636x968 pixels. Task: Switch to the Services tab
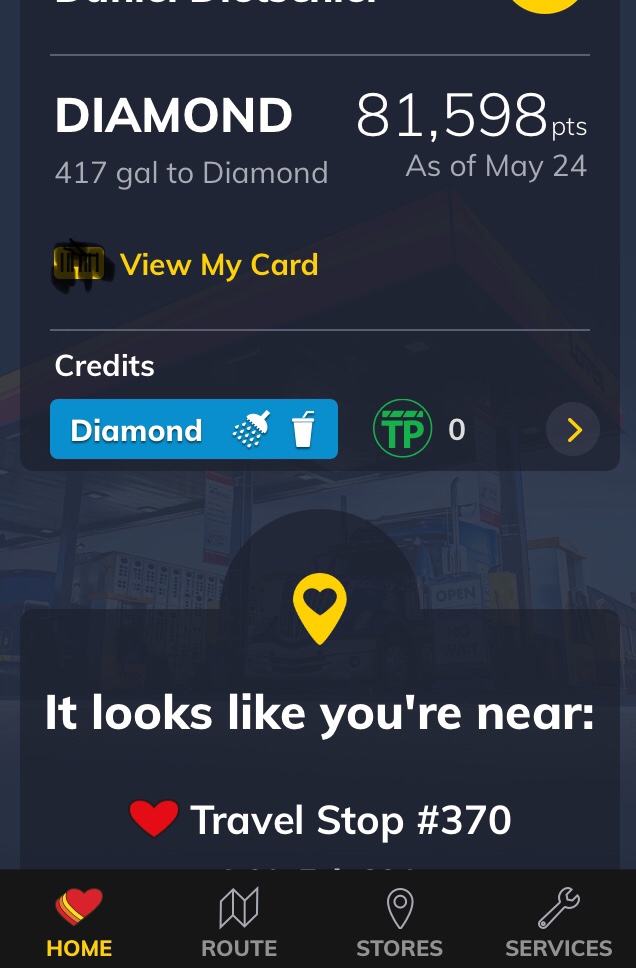[558, 922]
